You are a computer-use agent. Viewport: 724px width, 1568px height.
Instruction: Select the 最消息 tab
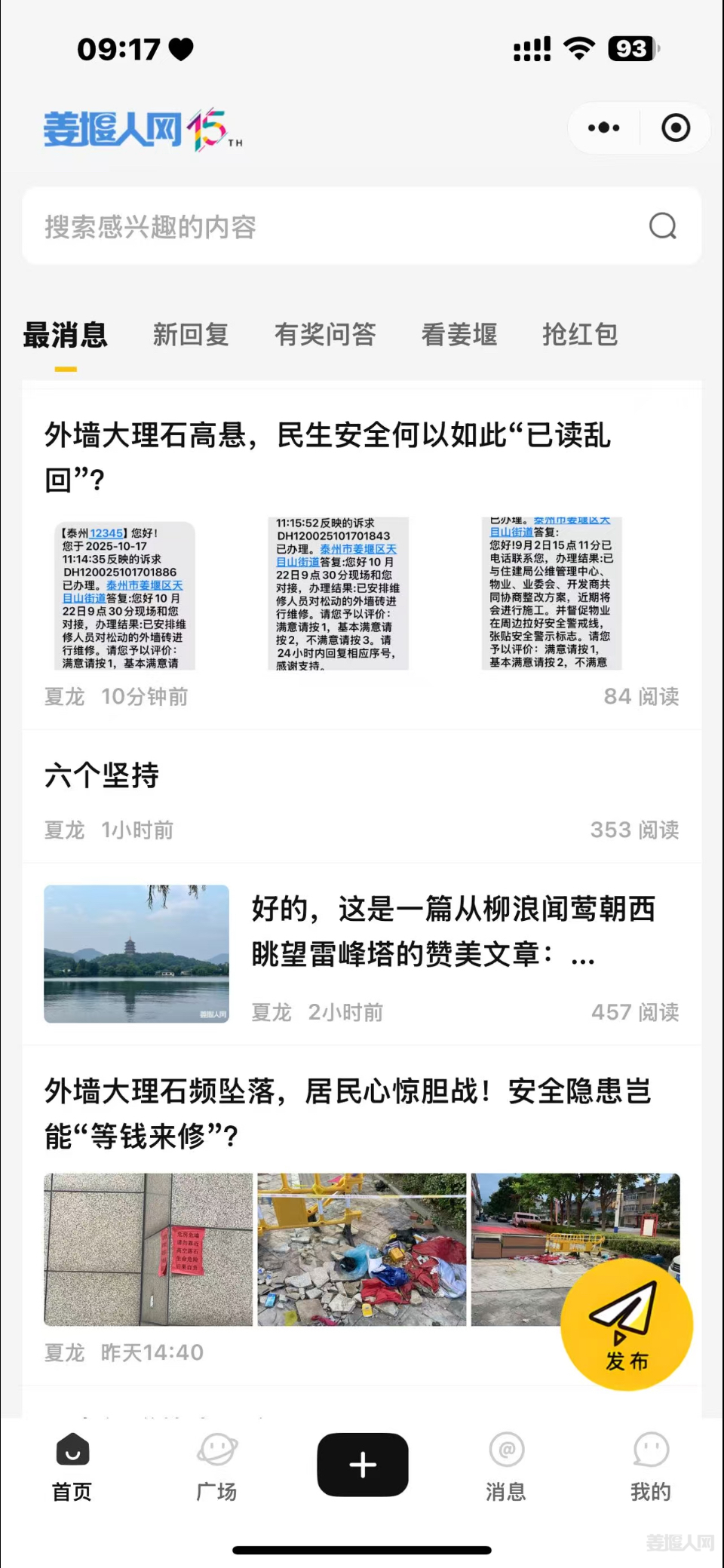[66, 334]
